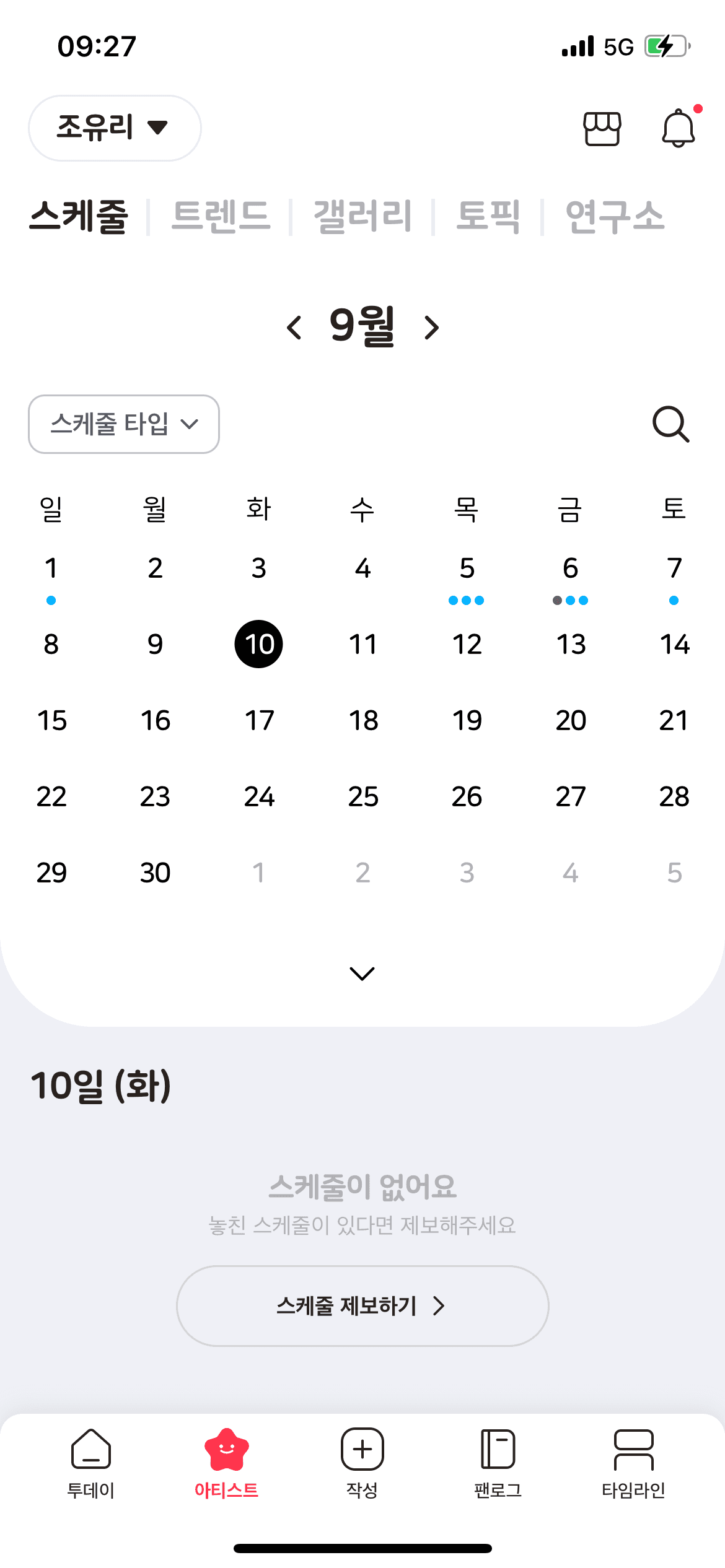Open the schedule search icon
The image size is (725, 1568).
671,424
